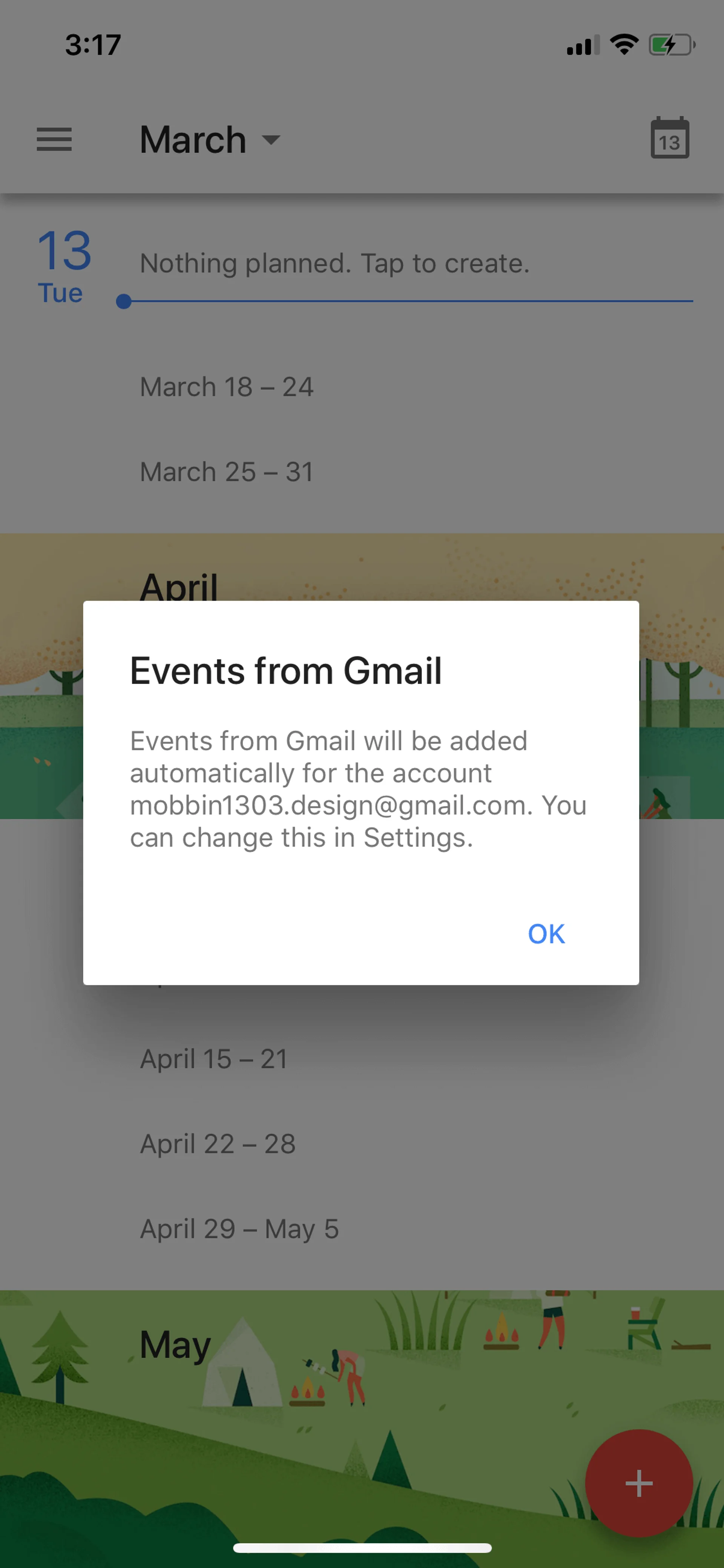Jump to today with the calendar 13 icon
The width and height of the screenshot is (724, 1568).
(x=669, y=138)
